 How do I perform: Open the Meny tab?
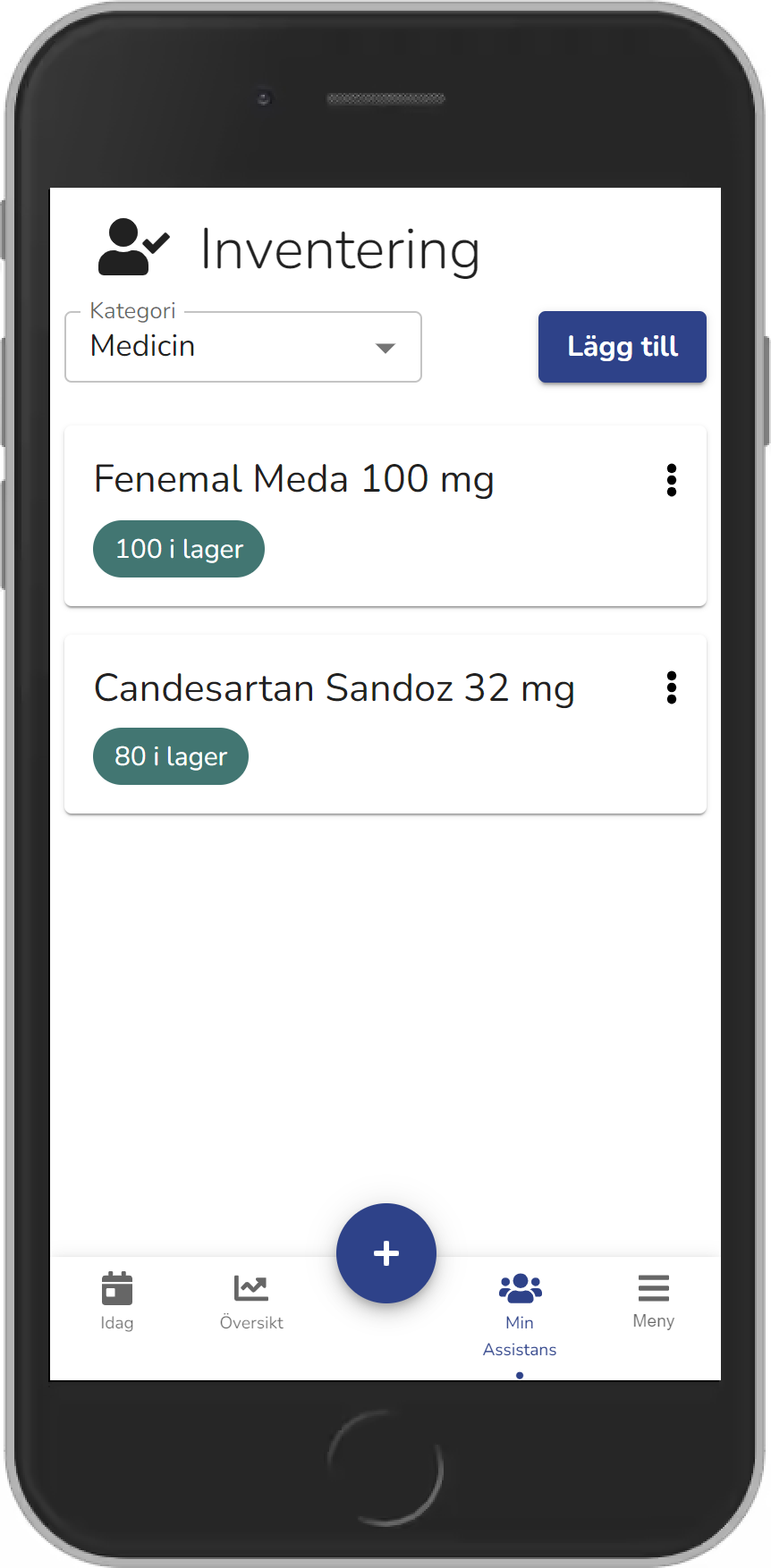[653, 1301]
